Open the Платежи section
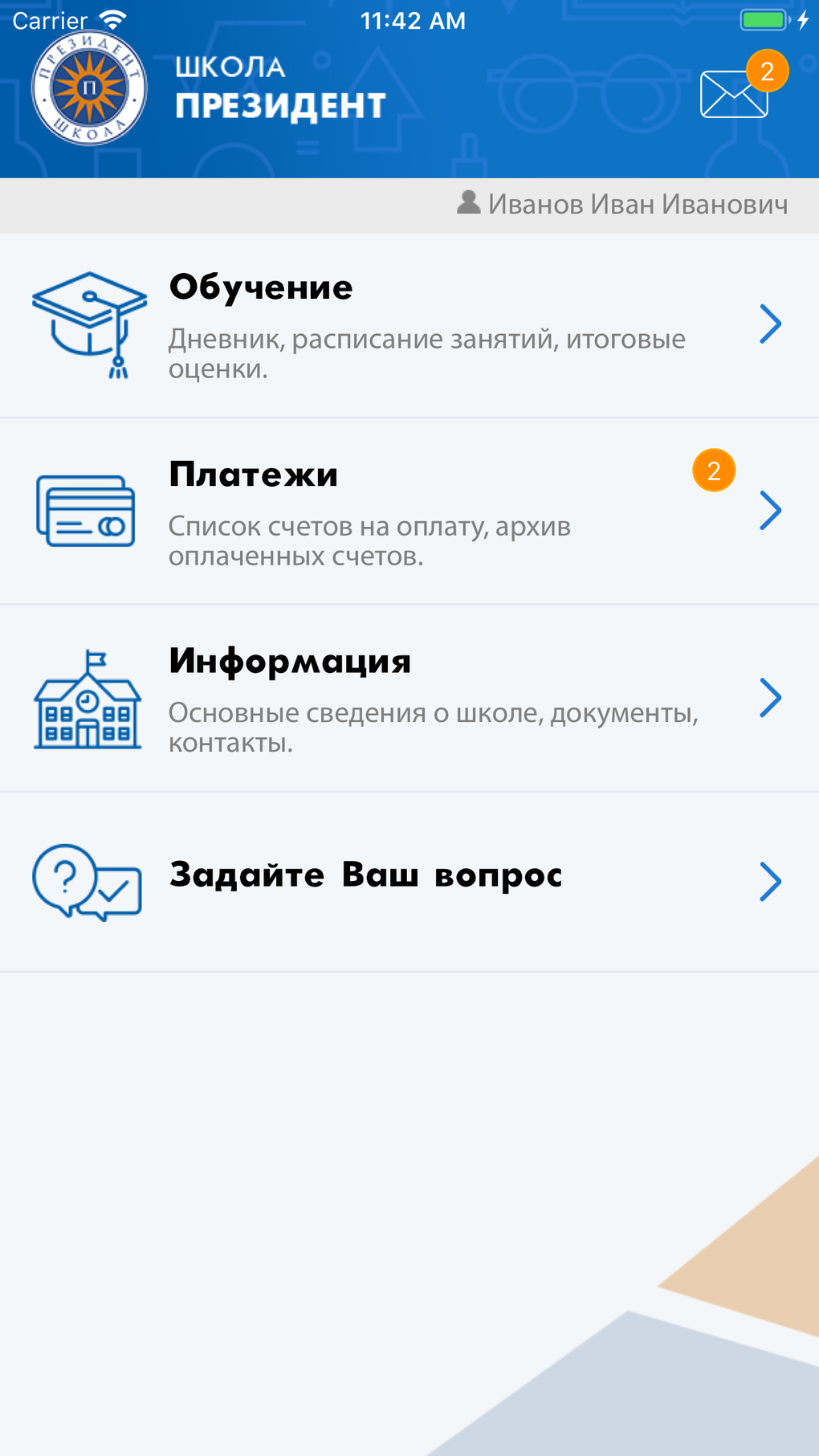Image resolution: width=819 pixels, height=1456 pixels. [x=409, y=512]
